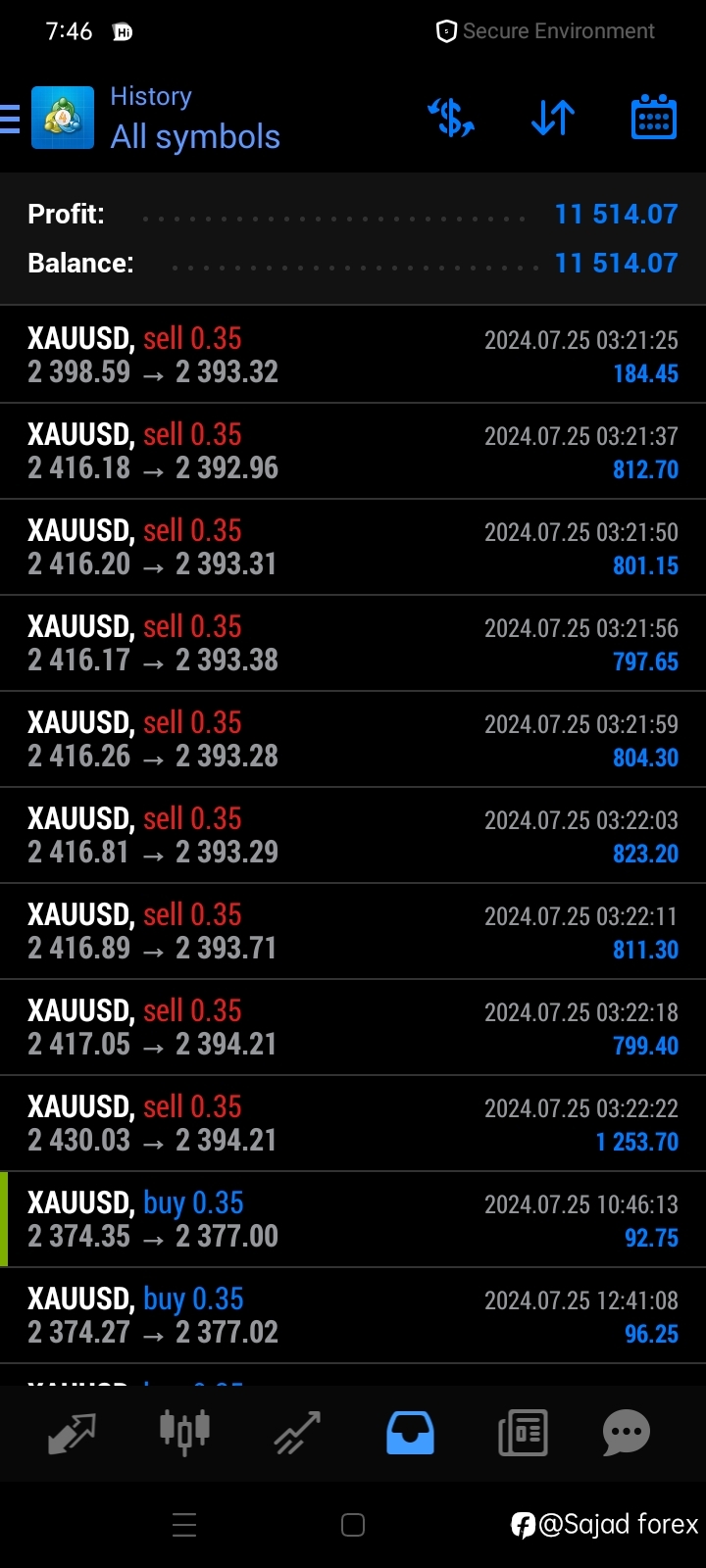Open the trade with profit 811.30

point(353,931)
